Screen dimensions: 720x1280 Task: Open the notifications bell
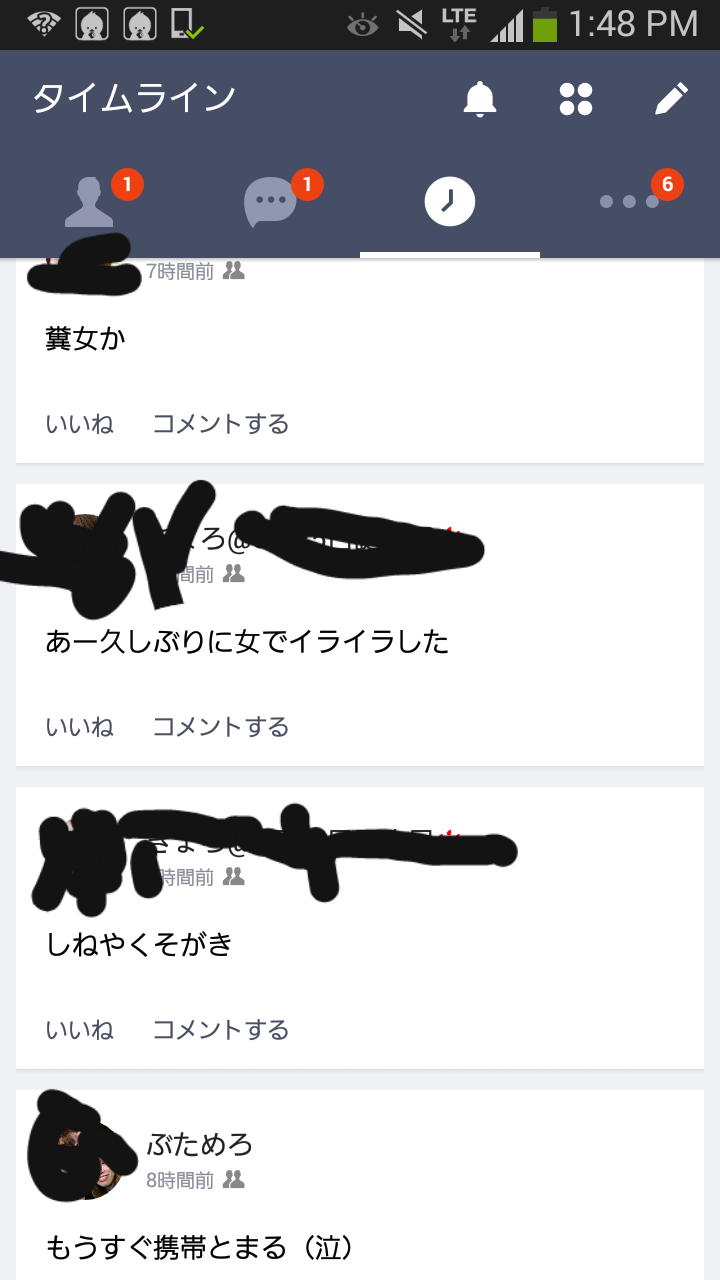pos(480,98)
